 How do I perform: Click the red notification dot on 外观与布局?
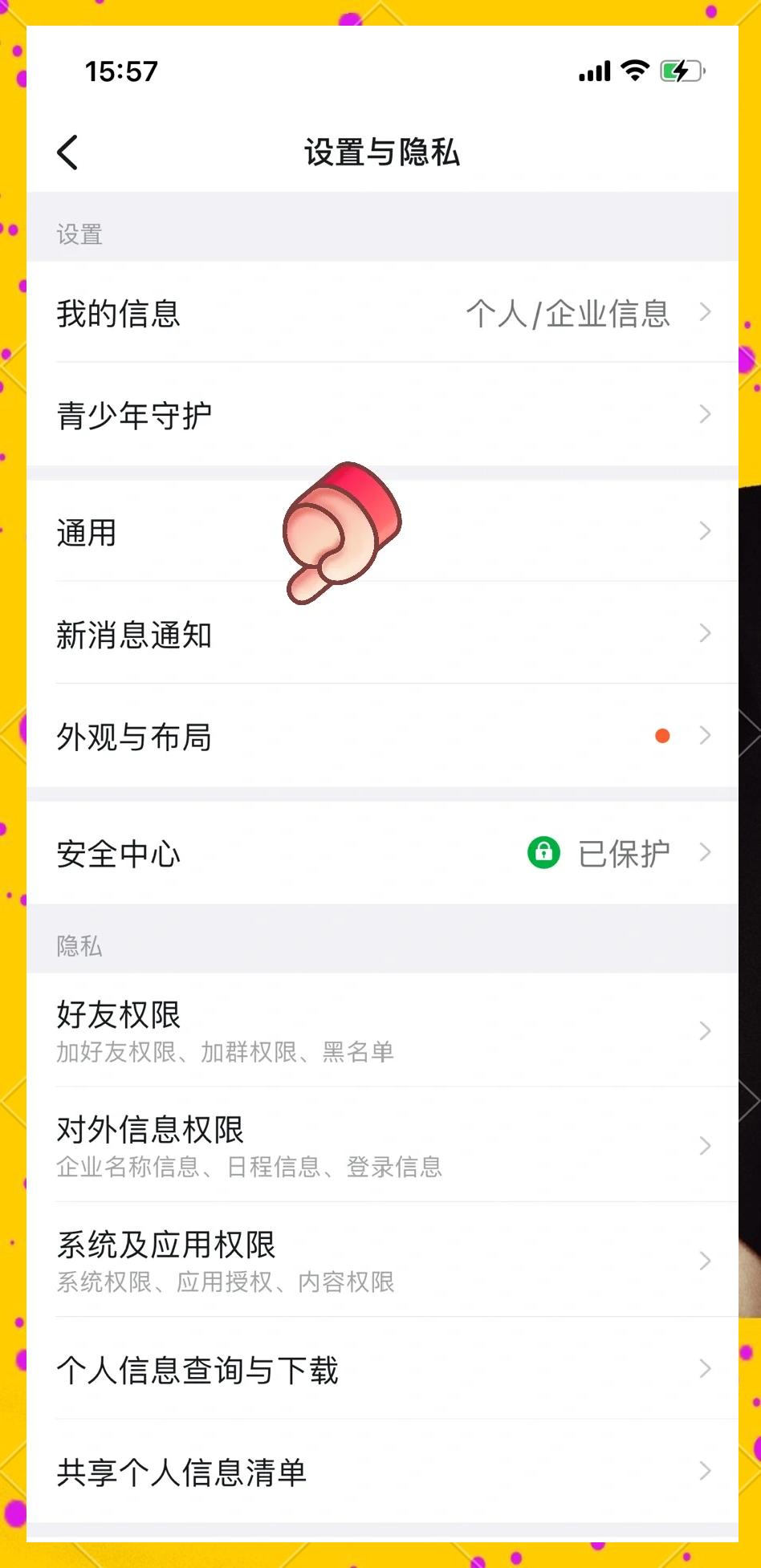pos(662,735)
